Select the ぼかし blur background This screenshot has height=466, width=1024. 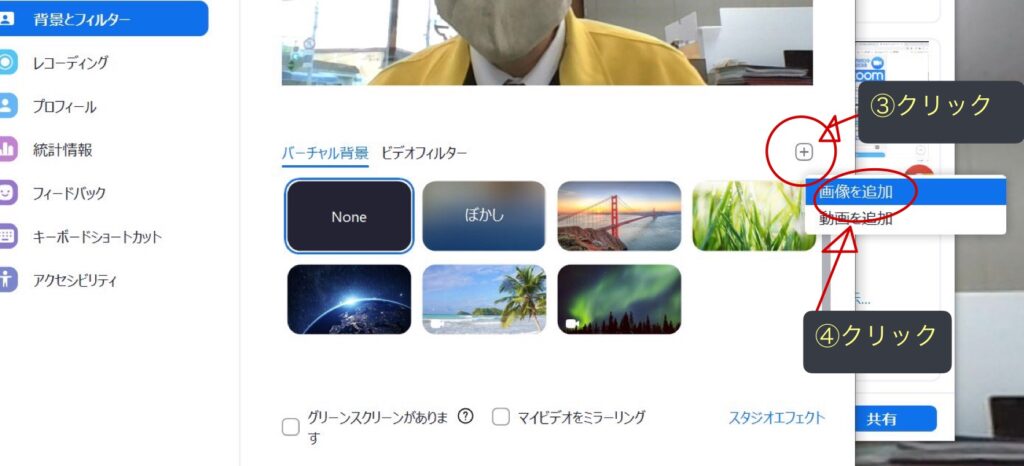click(484, 216)
